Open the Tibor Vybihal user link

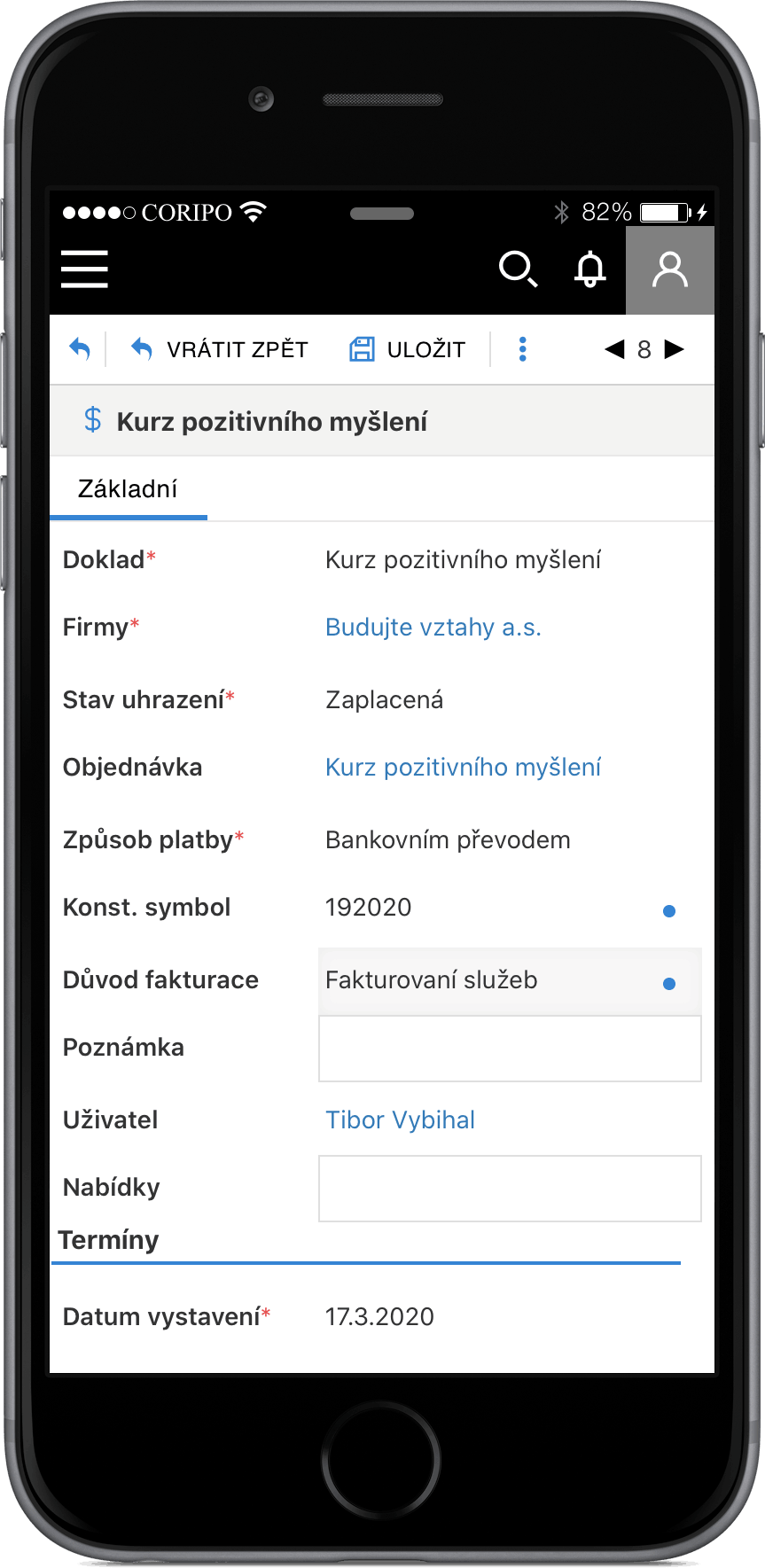point(400,1120)
